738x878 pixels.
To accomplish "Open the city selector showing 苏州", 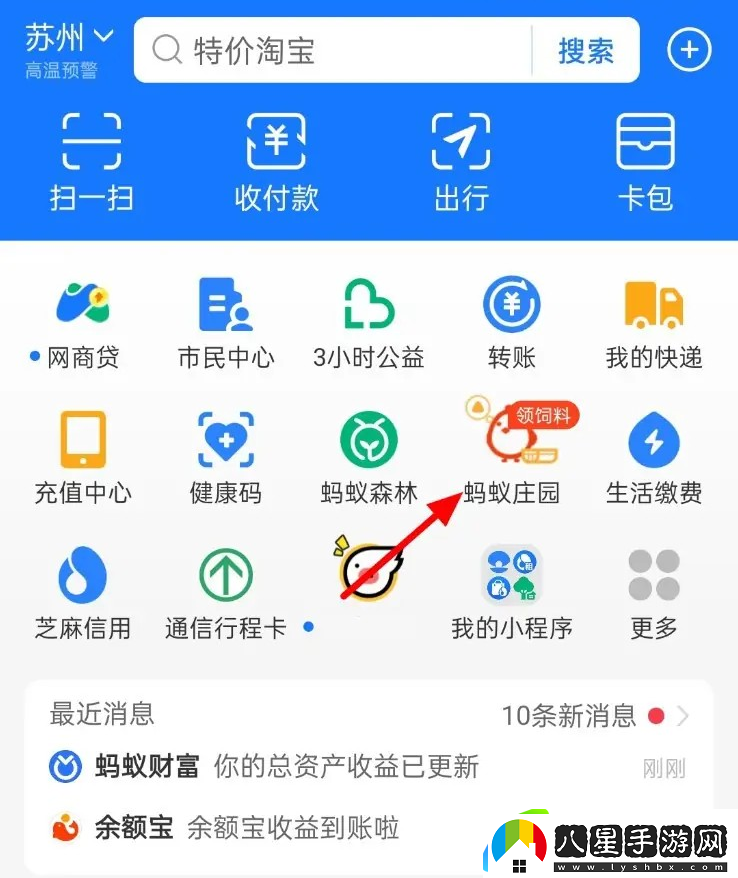I will (x=68, y=40).
